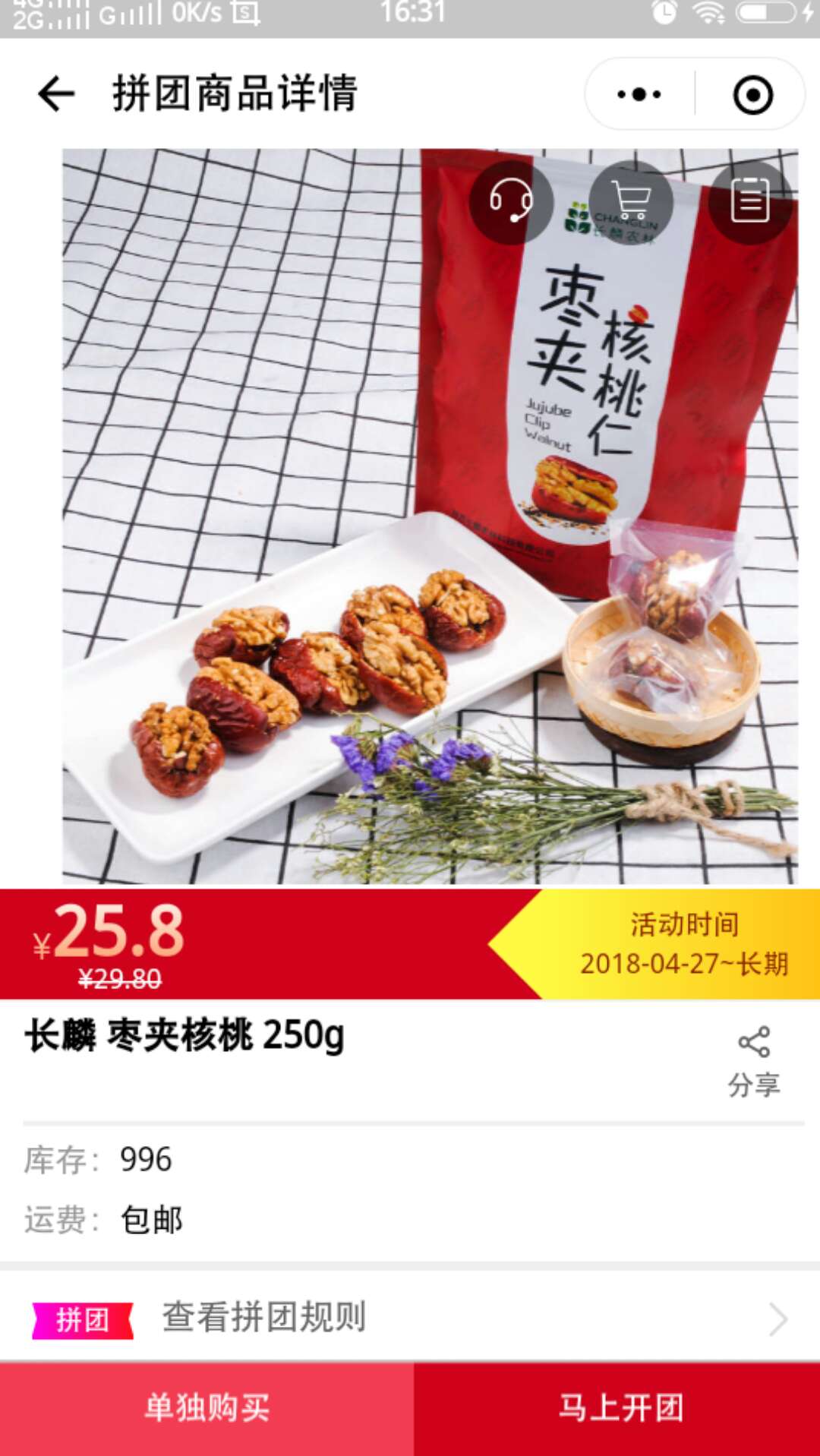Screen dimensions: 820x1456
Task: Go back from group-buy product details
Action: point(56,94)
